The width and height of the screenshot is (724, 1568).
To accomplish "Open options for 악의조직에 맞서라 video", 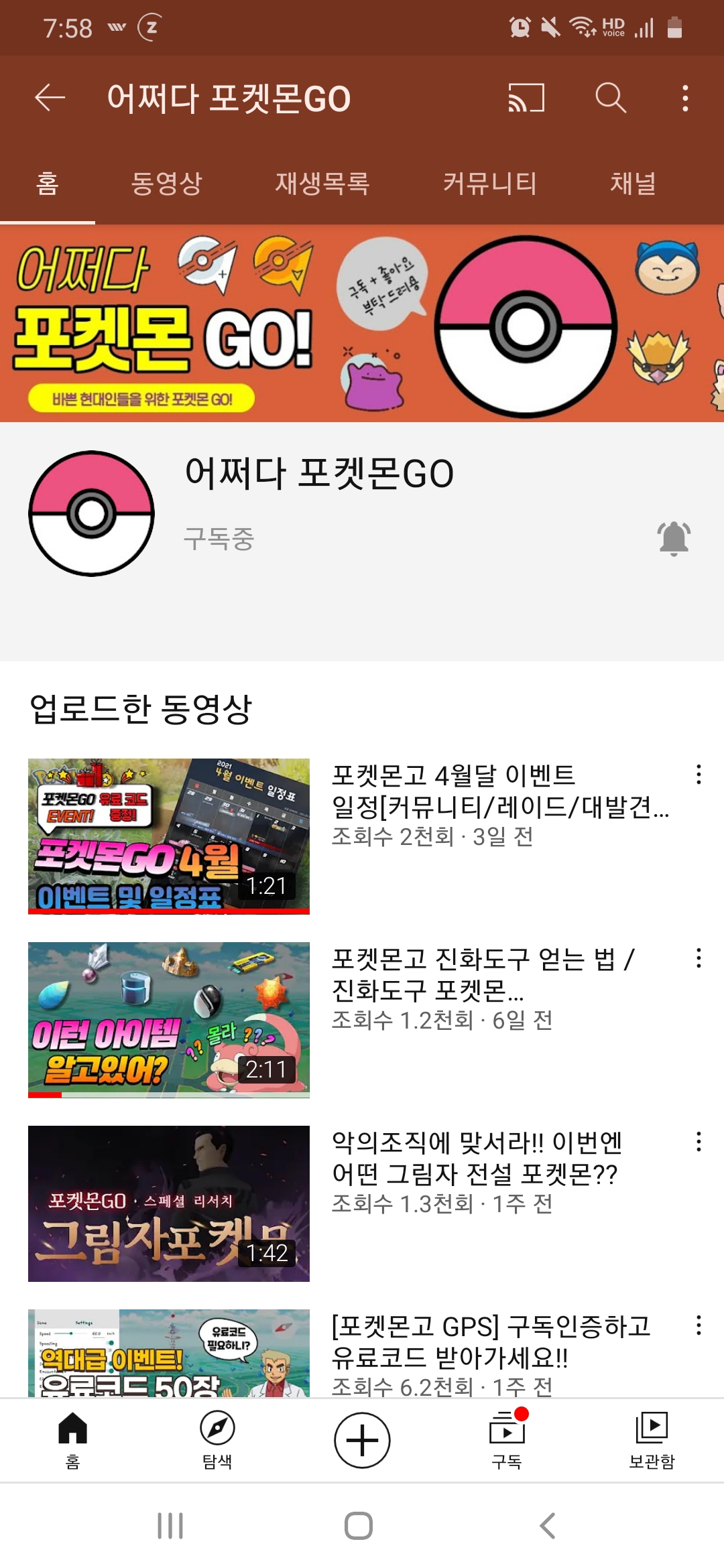I will 699,1142.
